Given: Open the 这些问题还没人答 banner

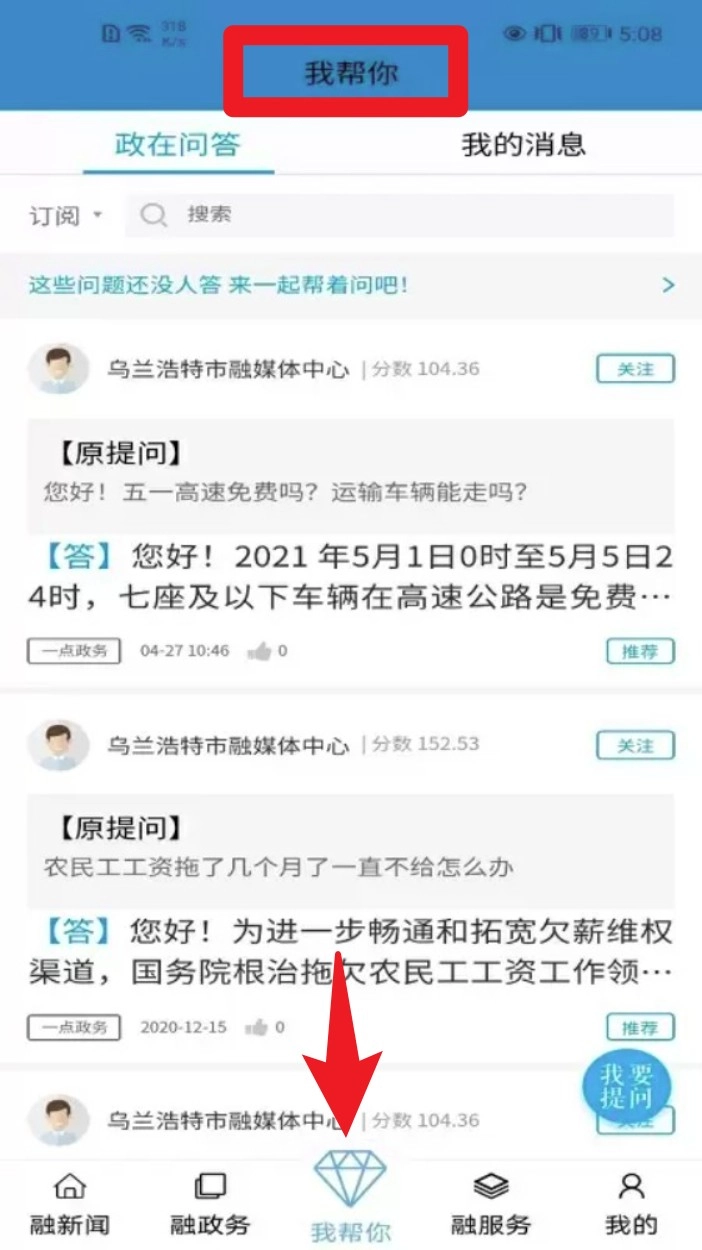Looking at the screenshot, I should click(351, 285).
